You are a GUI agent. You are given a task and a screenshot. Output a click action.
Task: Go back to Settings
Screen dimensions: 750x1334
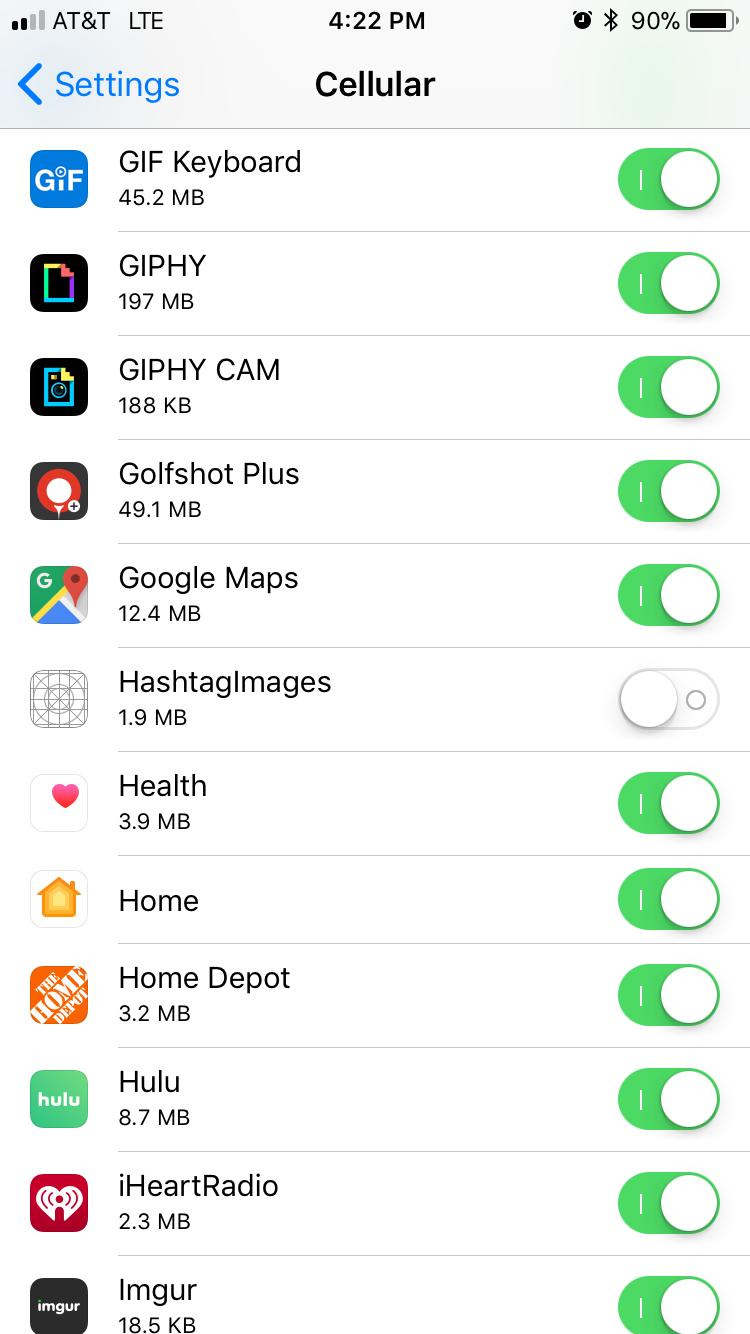(98, 85)
